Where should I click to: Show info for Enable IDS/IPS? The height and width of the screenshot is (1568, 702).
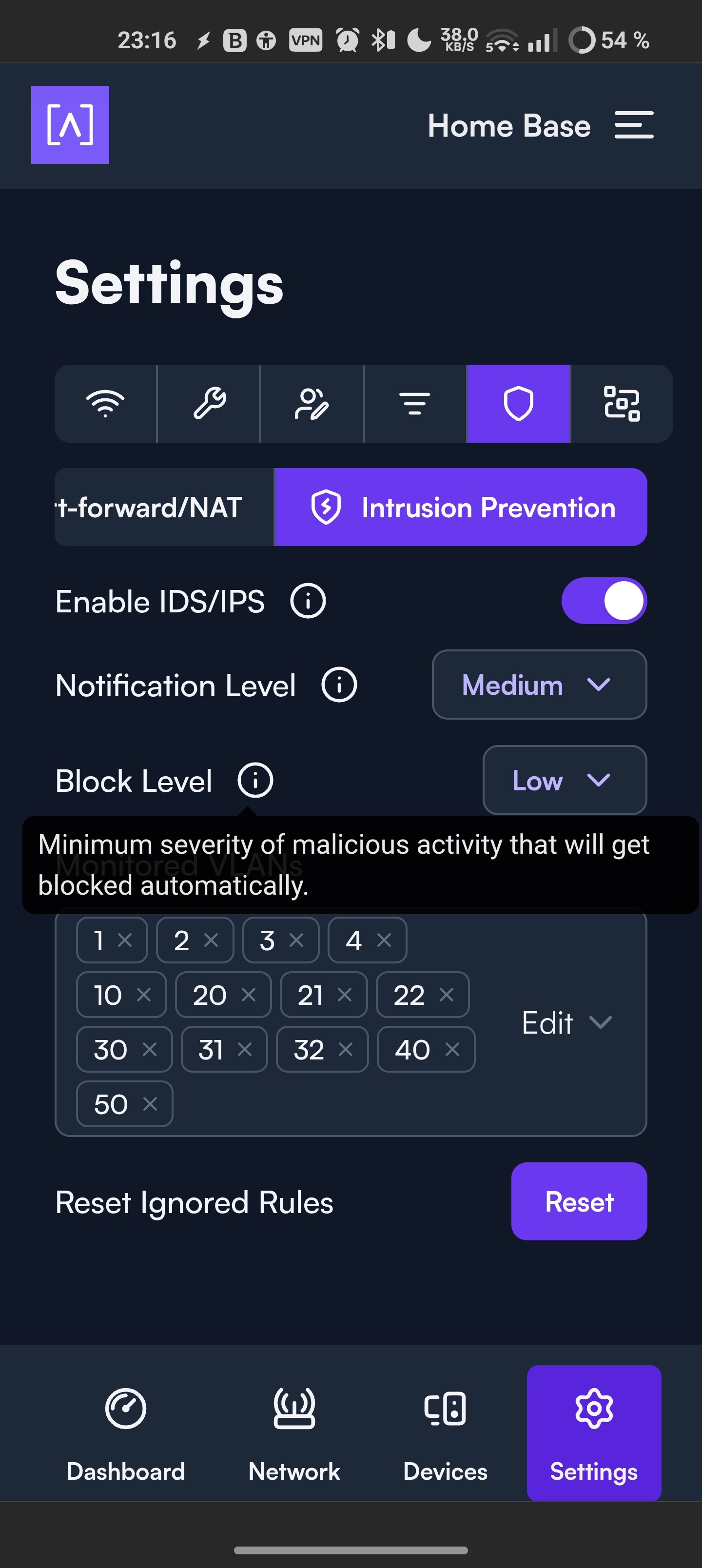click(x=308, y=601)
